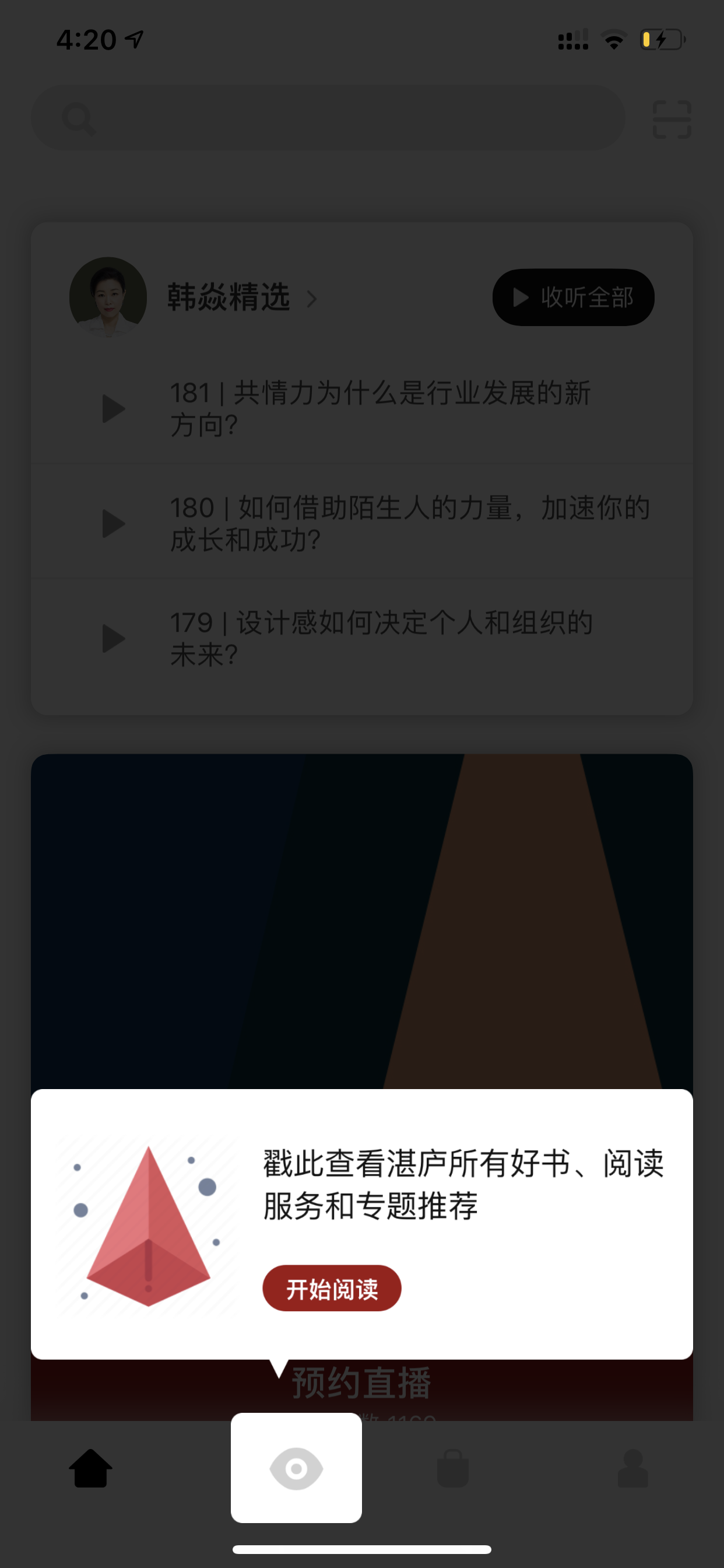Tap the 开始阅读 button
724x1568 pixels.
(x=332, y=1288)
